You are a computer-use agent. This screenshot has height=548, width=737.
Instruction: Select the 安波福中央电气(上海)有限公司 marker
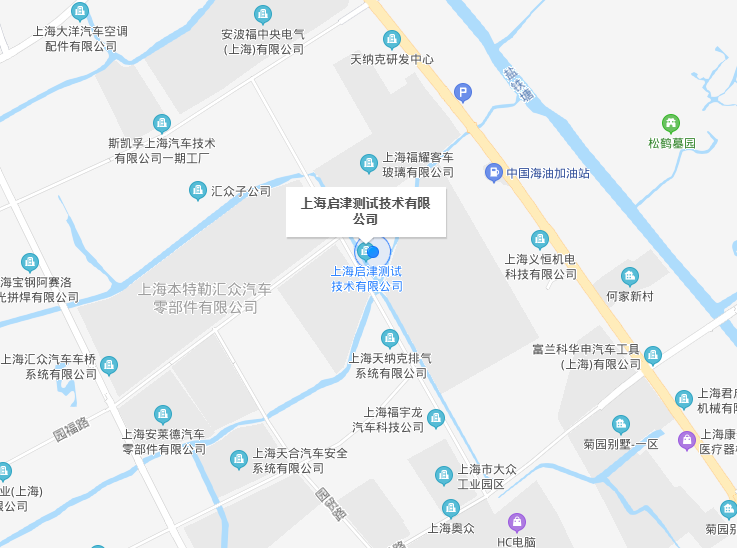click(x=263, y=14)
